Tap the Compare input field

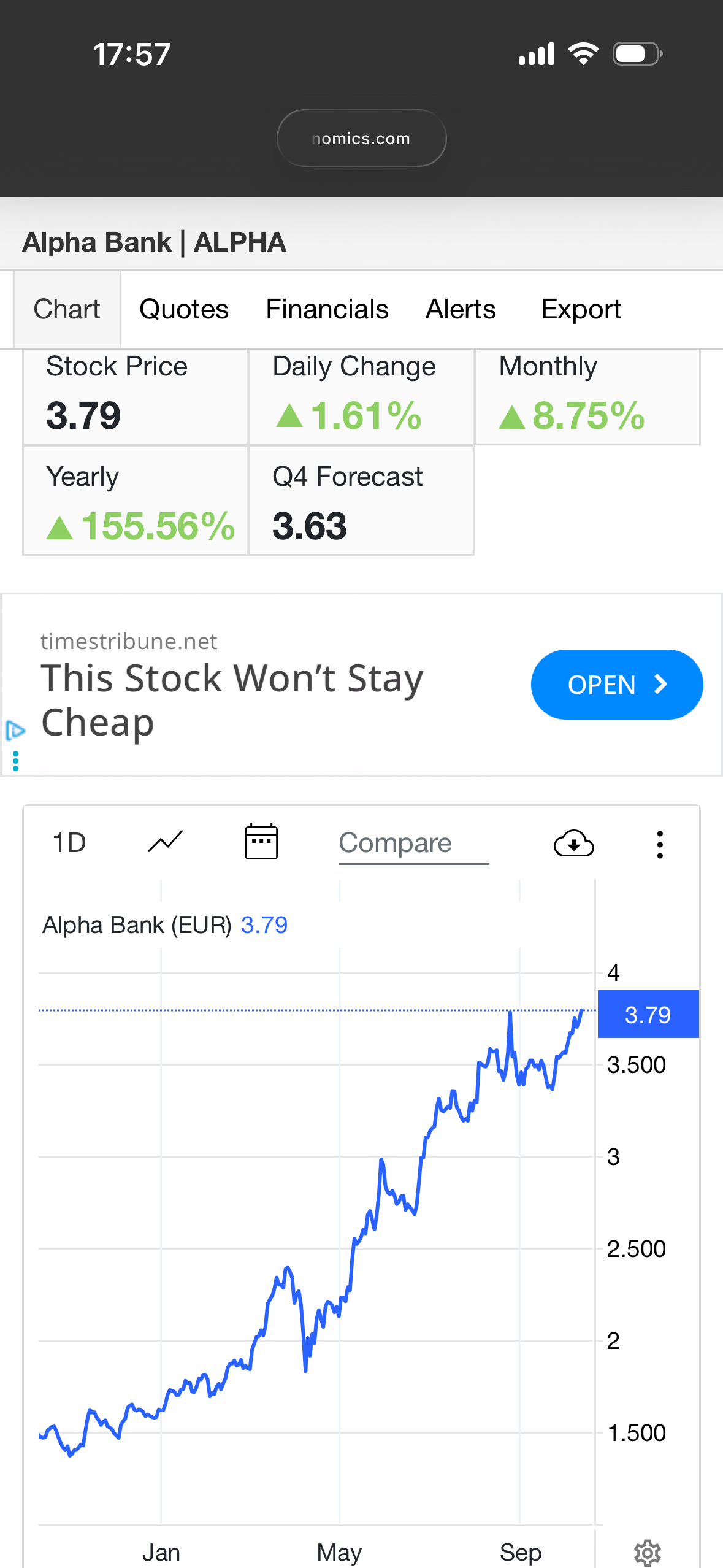[413, 844]
